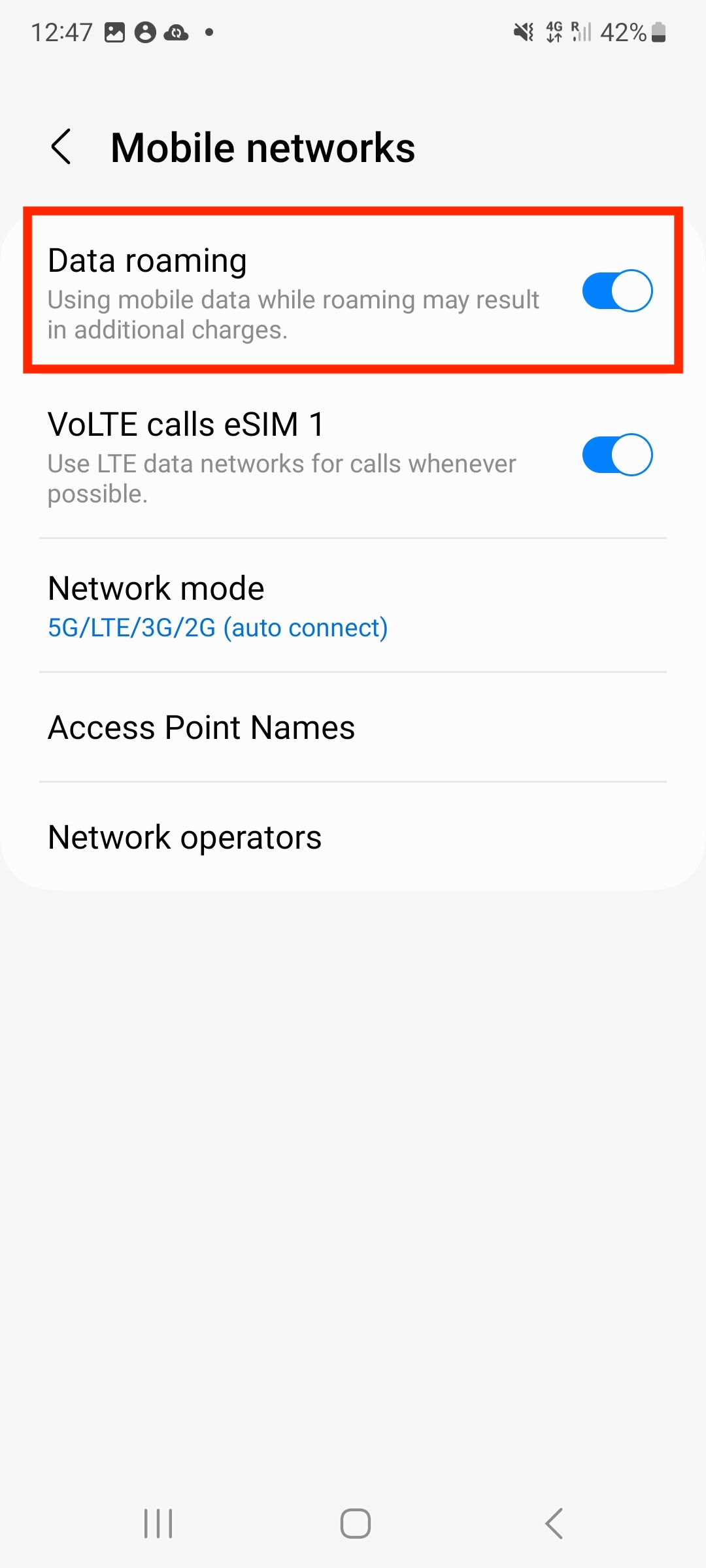706x1568 pixels.
Task: Open the gallery notification icon
Action: click(115, 31)
